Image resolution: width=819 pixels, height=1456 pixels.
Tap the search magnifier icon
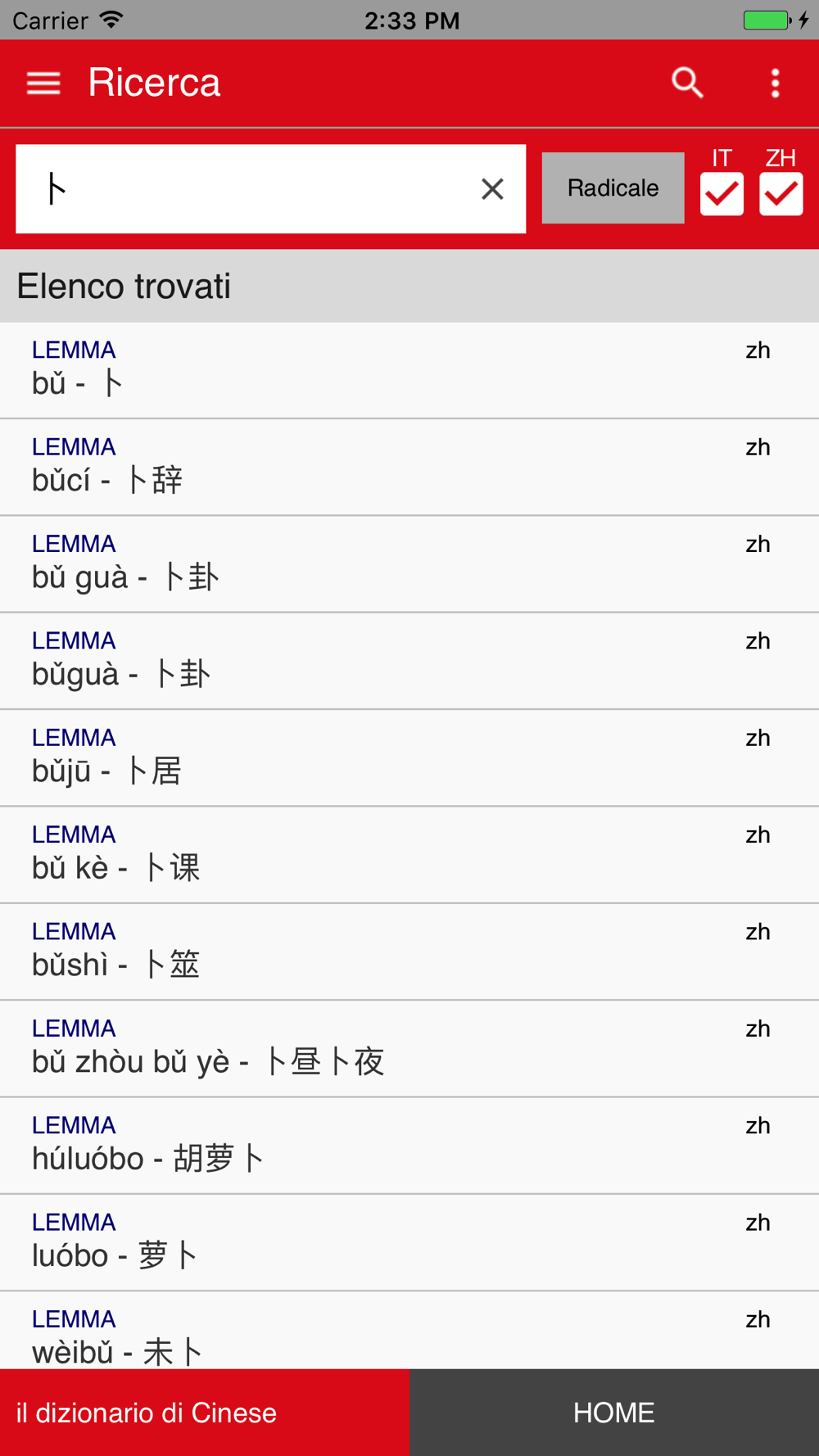pos(687,83)
